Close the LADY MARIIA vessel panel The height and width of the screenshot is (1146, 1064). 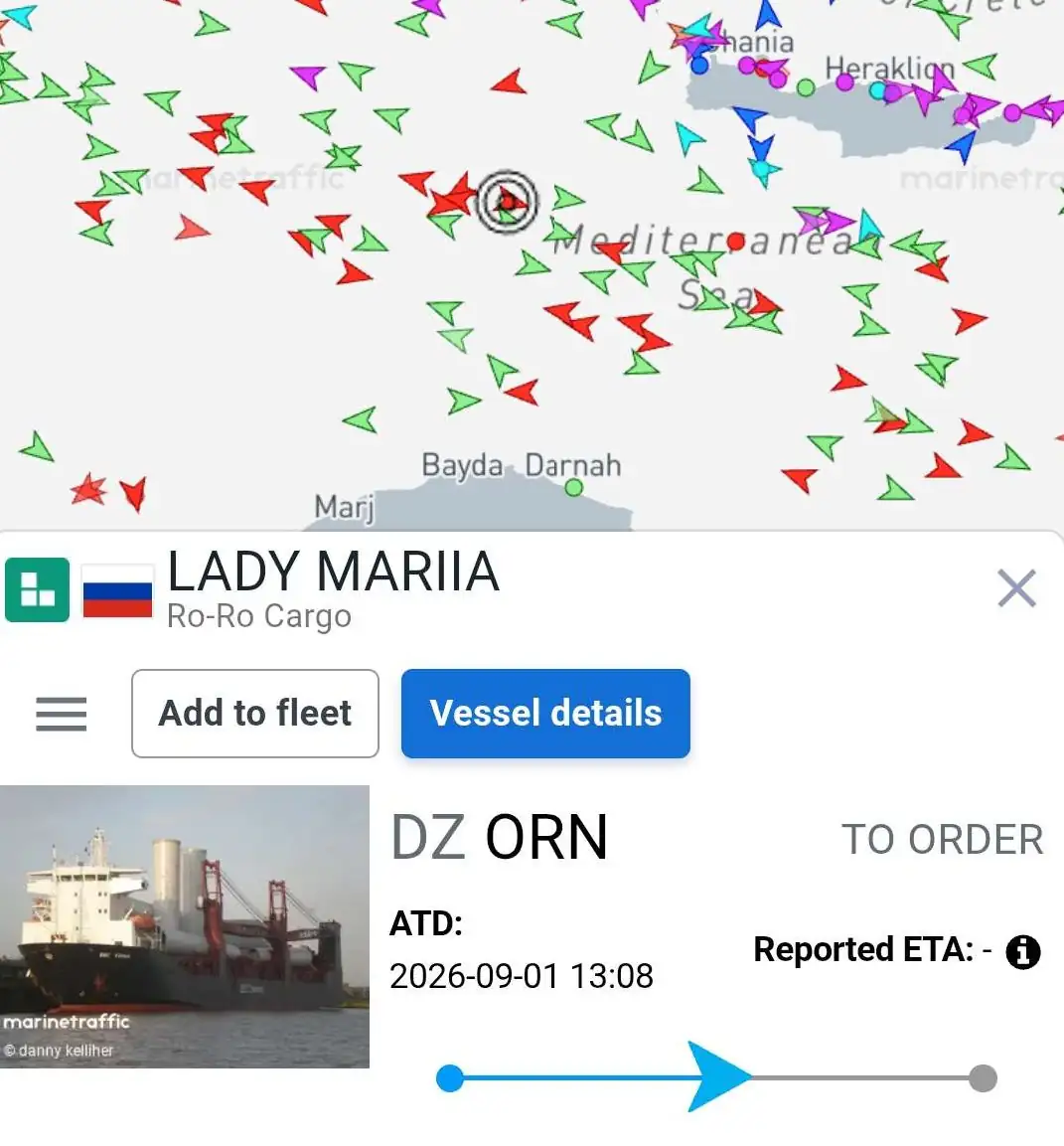coord(1016,589)
